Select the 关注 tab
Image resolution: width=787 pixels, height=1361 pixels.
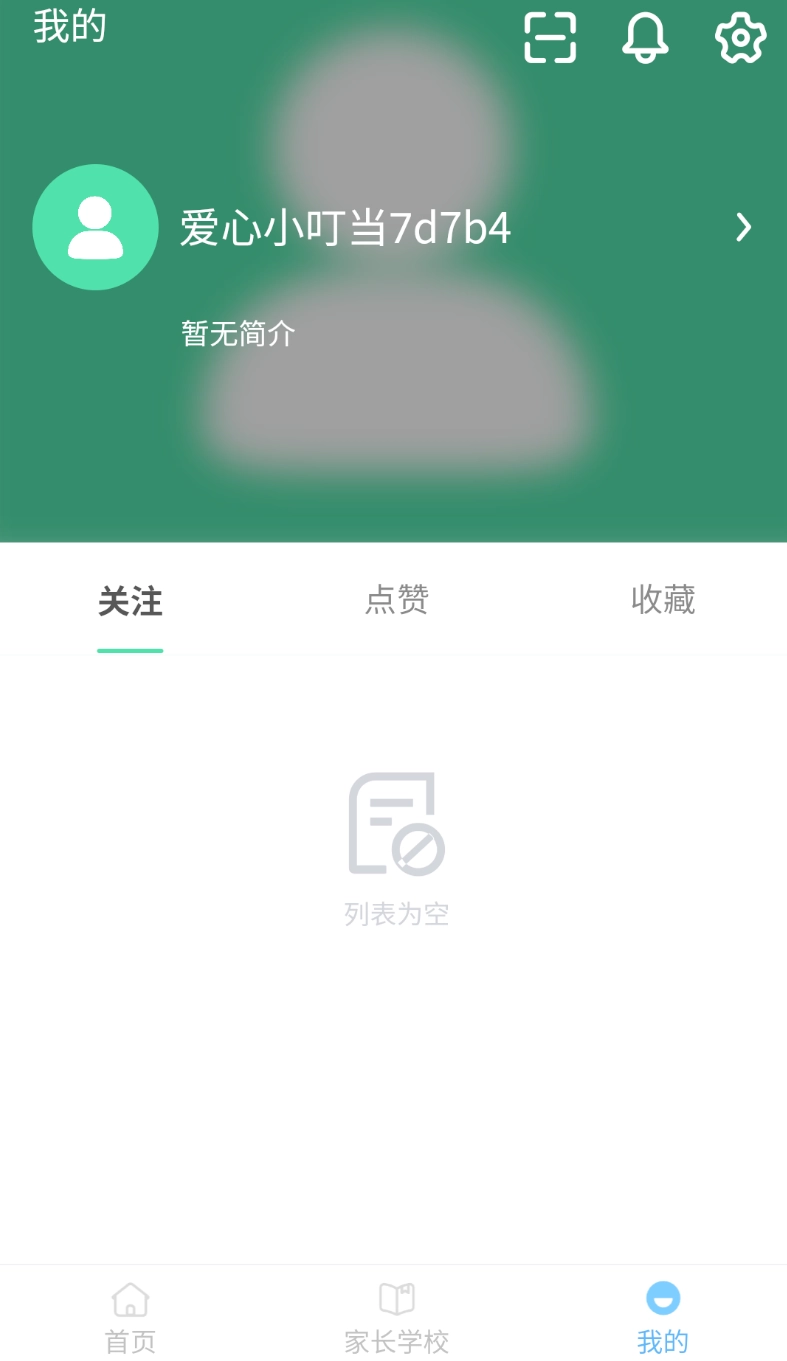pos(129,601)
